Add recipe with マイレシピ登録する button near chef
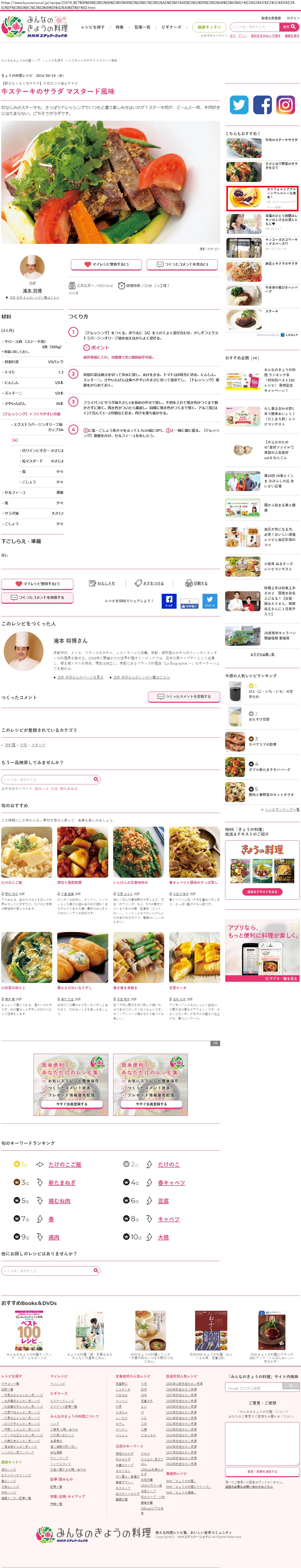Image resolution: width=301 pixels, height=1568 pixels. click(106, 264)
